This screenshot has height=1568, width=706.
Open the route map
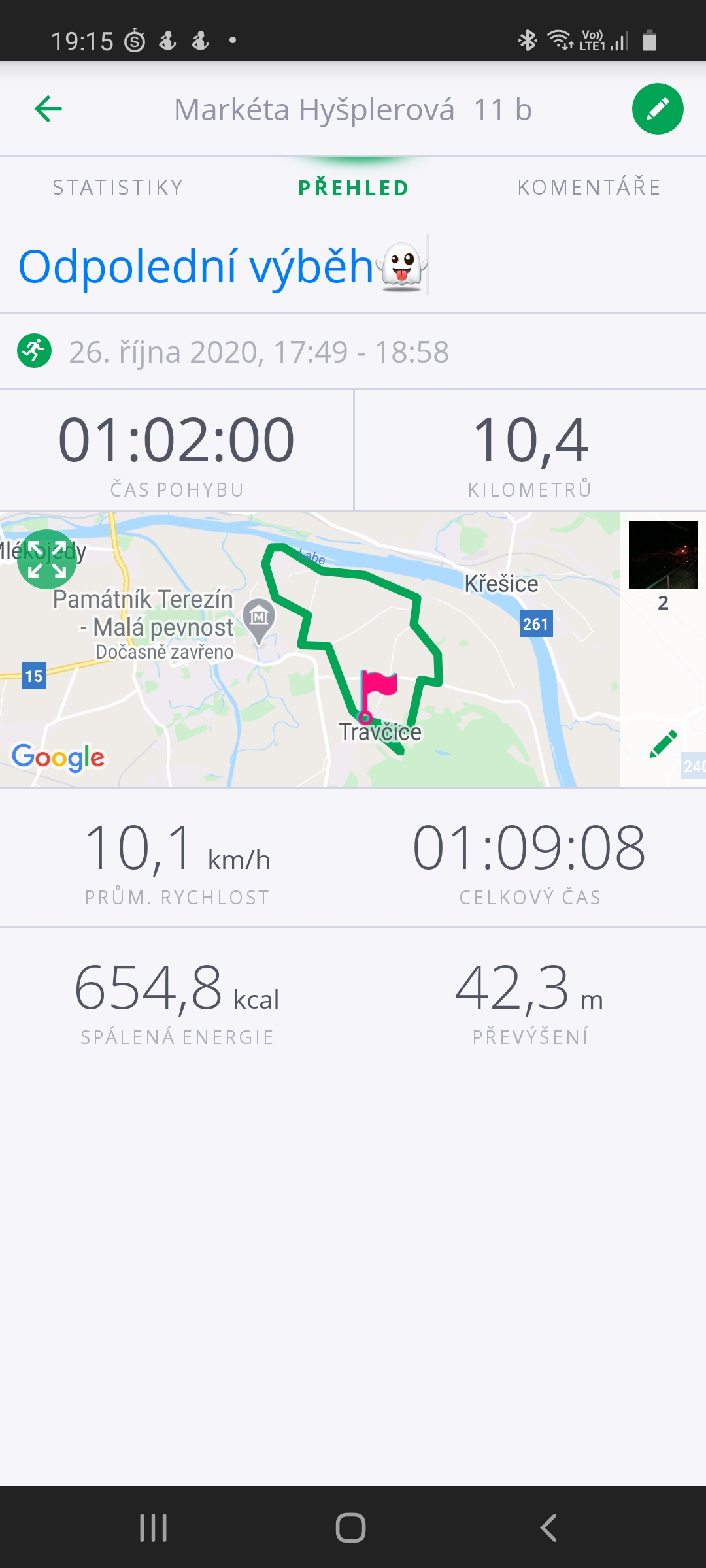(310, 649)
